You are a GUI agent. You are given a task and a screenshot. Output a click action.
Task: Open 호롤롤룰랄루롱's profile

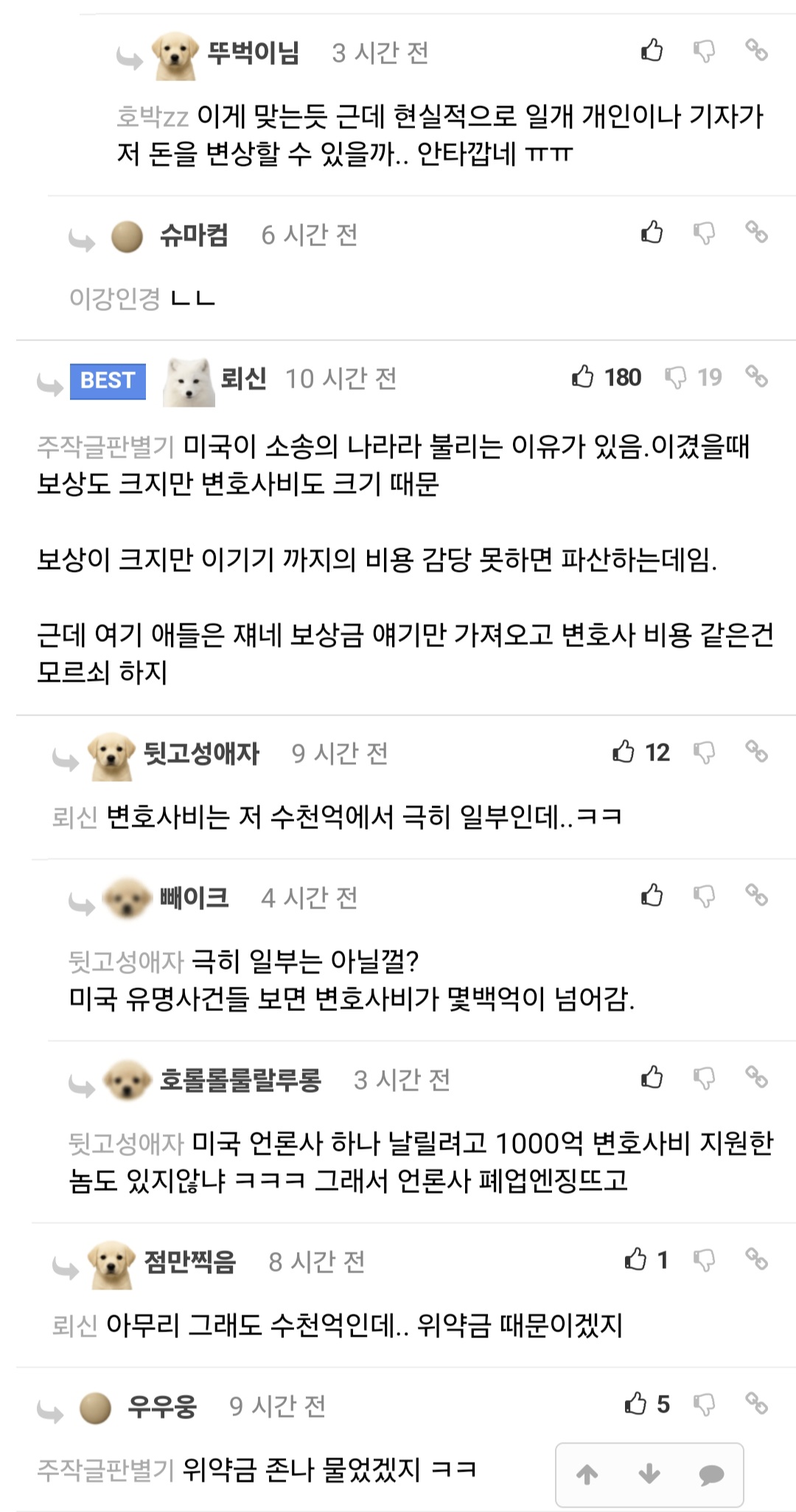tap(240, 1079)
